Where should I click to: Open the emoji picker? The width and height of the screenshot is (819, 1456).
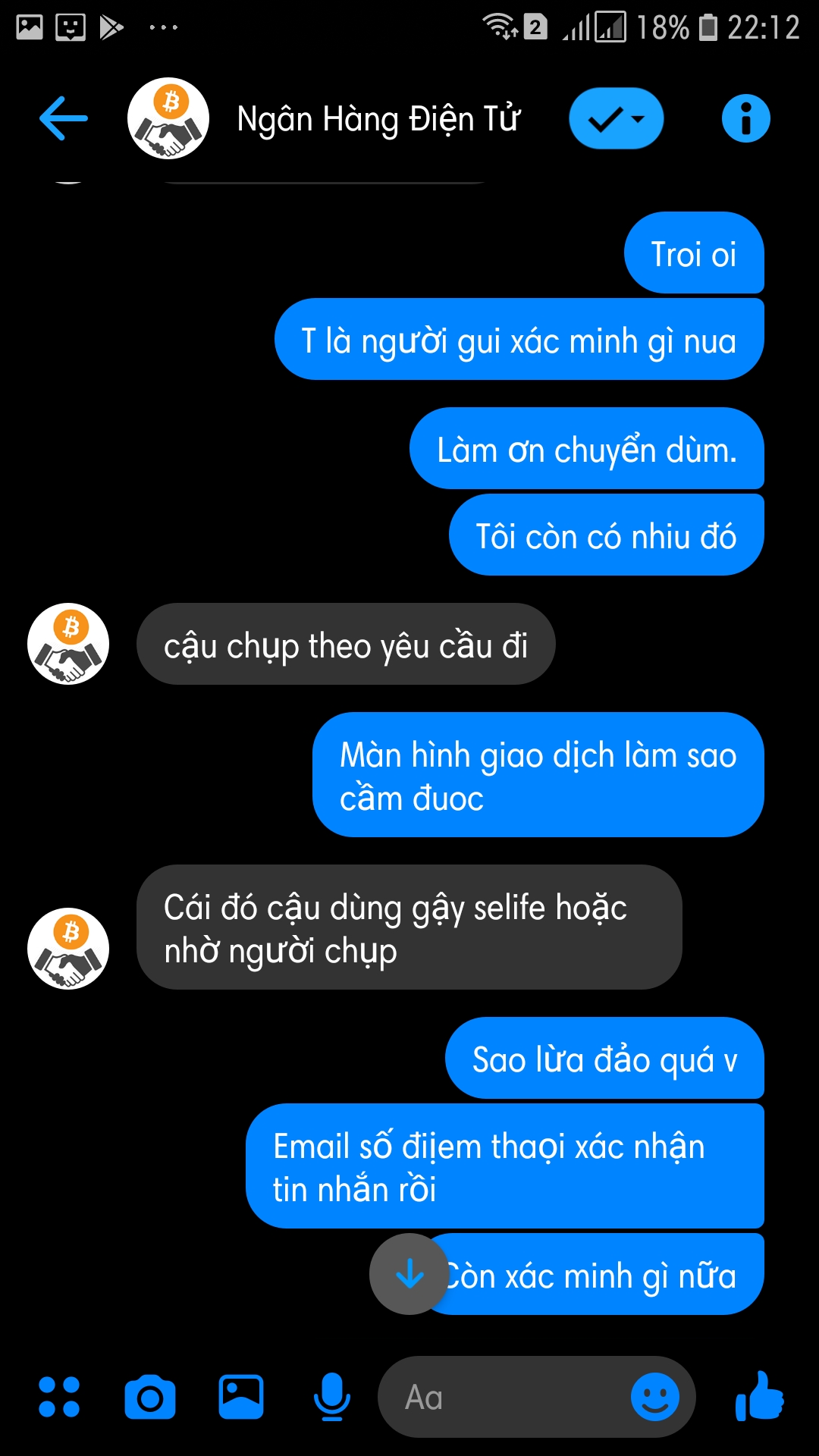(655, 1397)
